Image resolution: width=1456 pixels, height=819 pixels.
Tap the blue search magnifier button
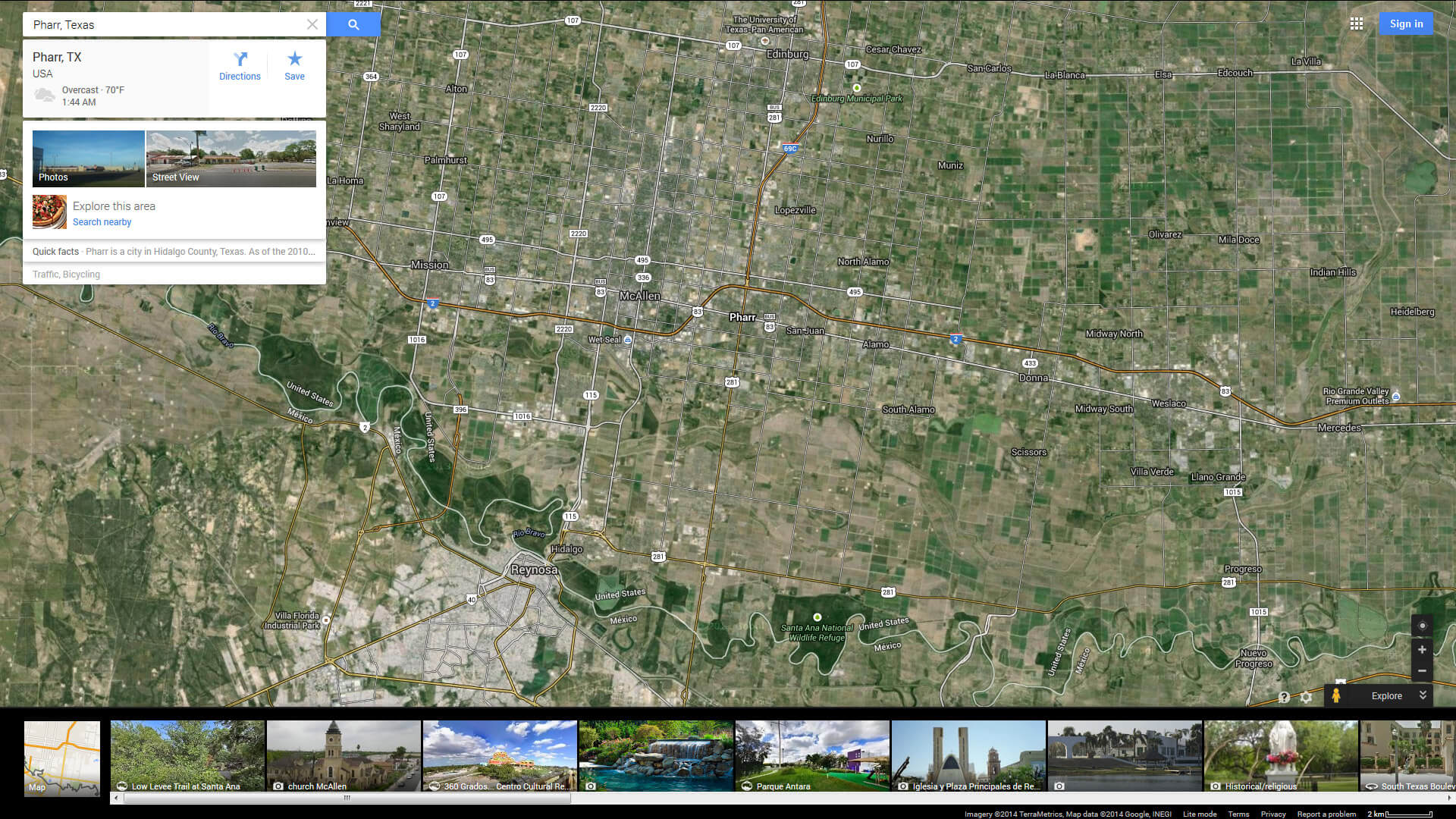pos(353,24)
